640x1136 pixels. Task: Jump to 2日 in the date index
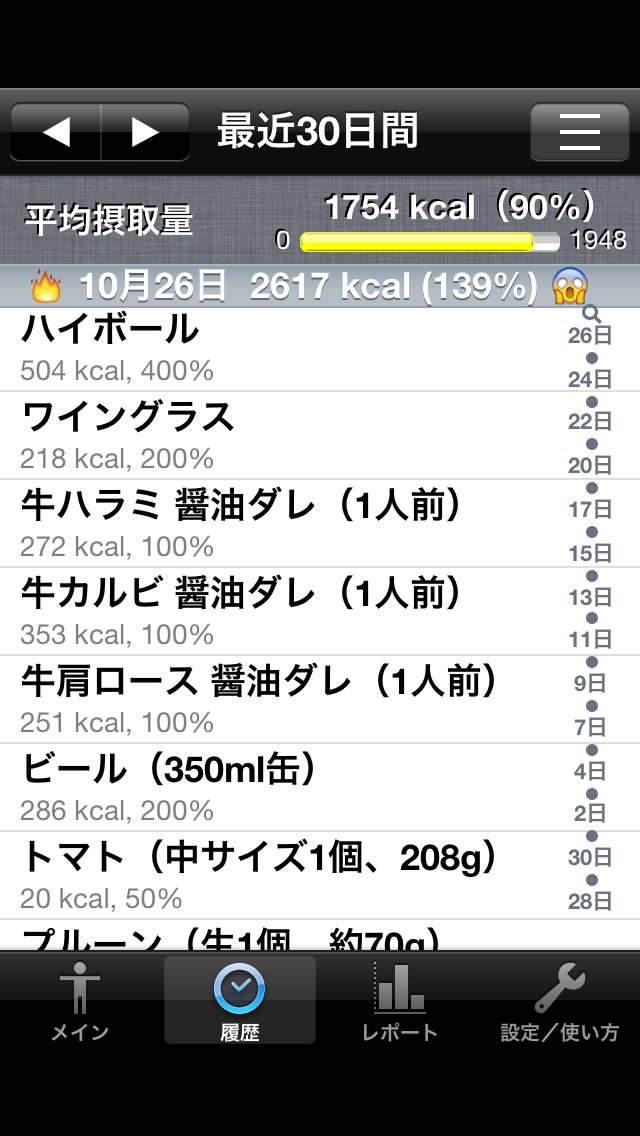click(590, 813)
